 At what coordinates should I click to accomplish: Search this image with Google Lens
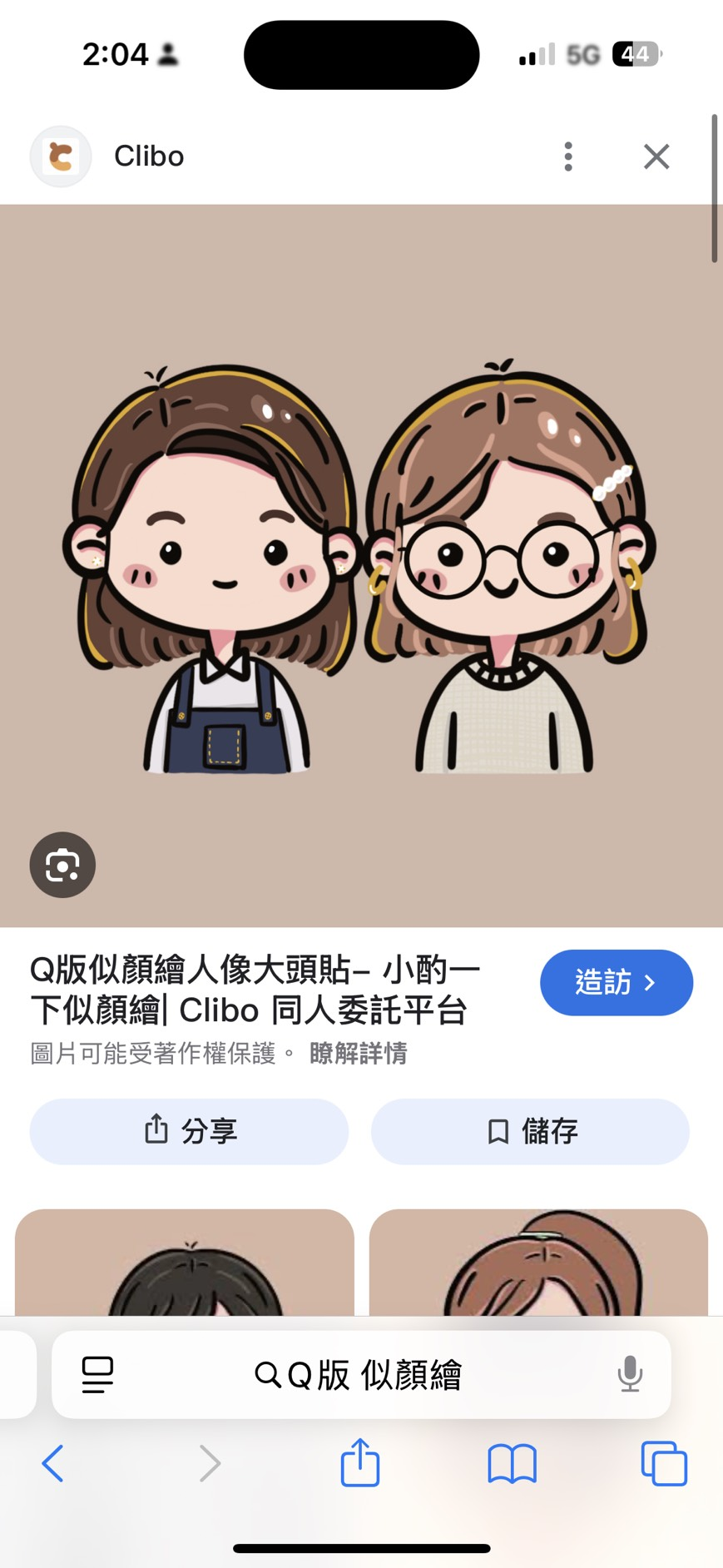click(x=62, y=865)
